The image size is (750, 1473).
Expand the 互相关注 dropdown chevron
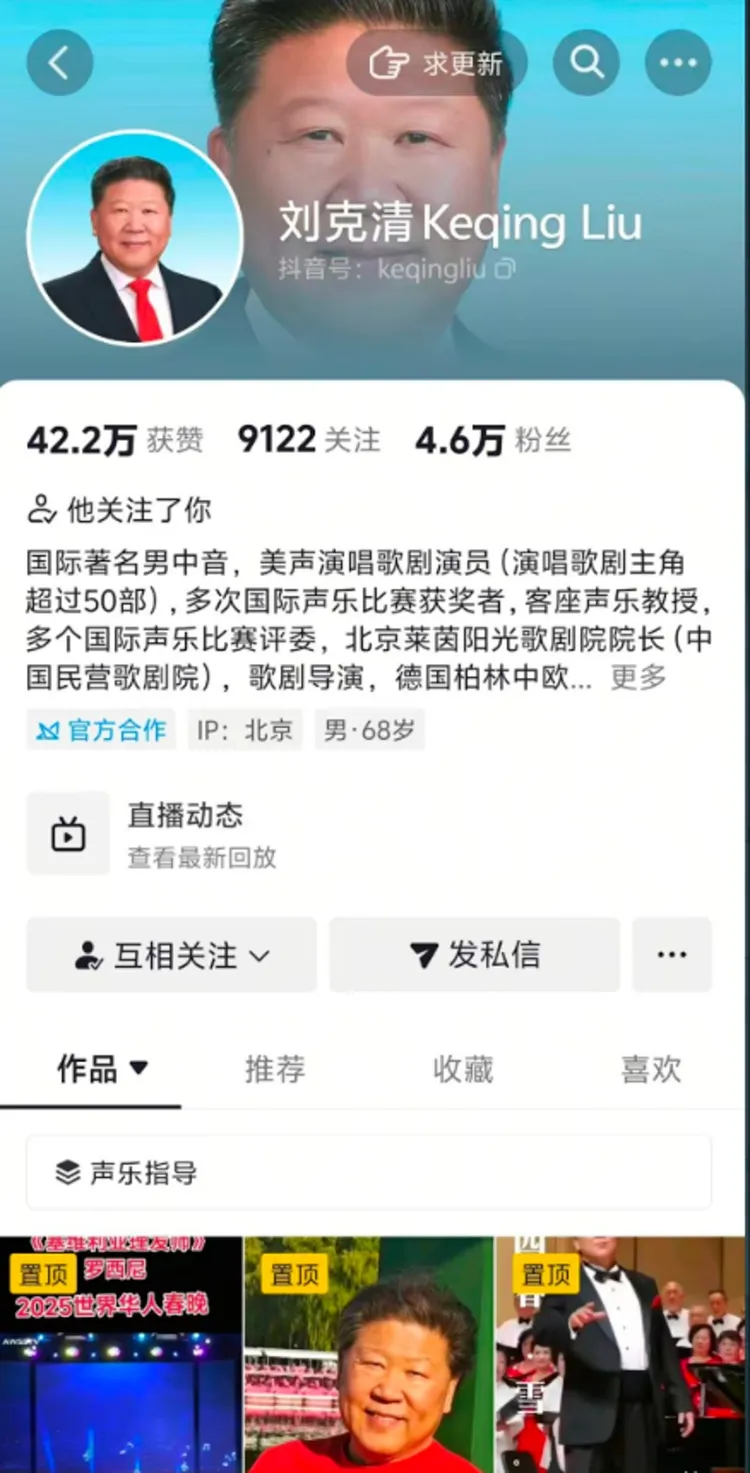click(x=258, y=955)
